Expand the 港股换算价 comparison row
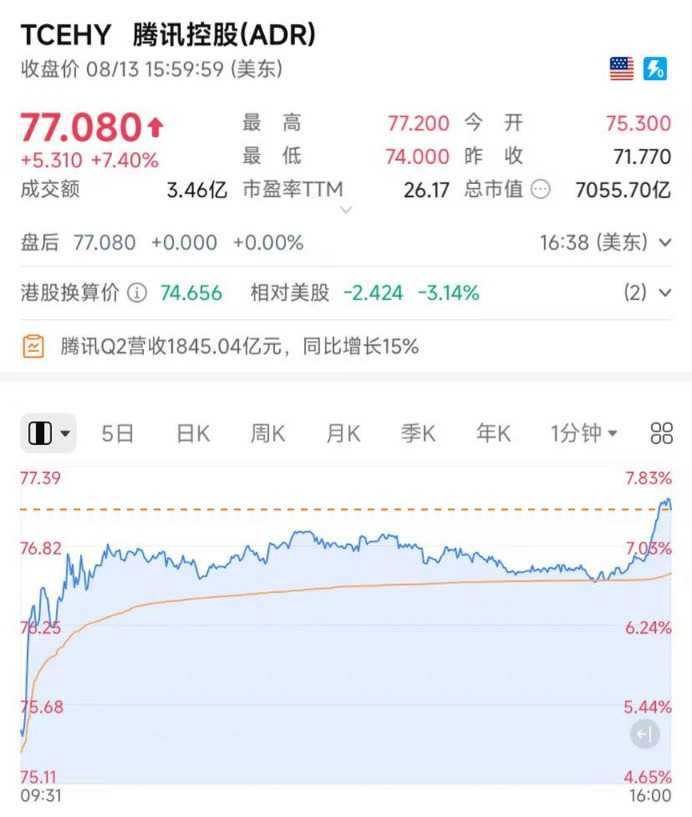Viewport: 692px width, 817px height. (665, 293)
